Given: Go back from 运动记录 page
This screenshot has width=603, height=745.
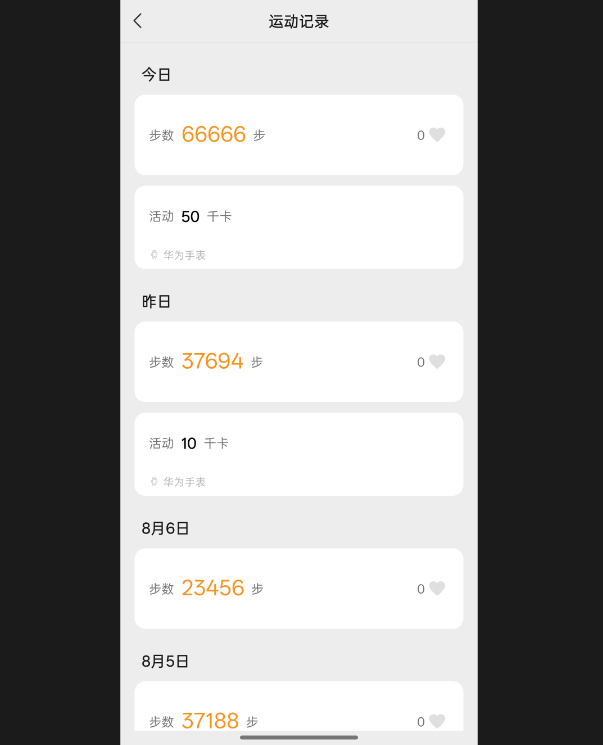Looking at the screenshot, I should pos(138,21).
